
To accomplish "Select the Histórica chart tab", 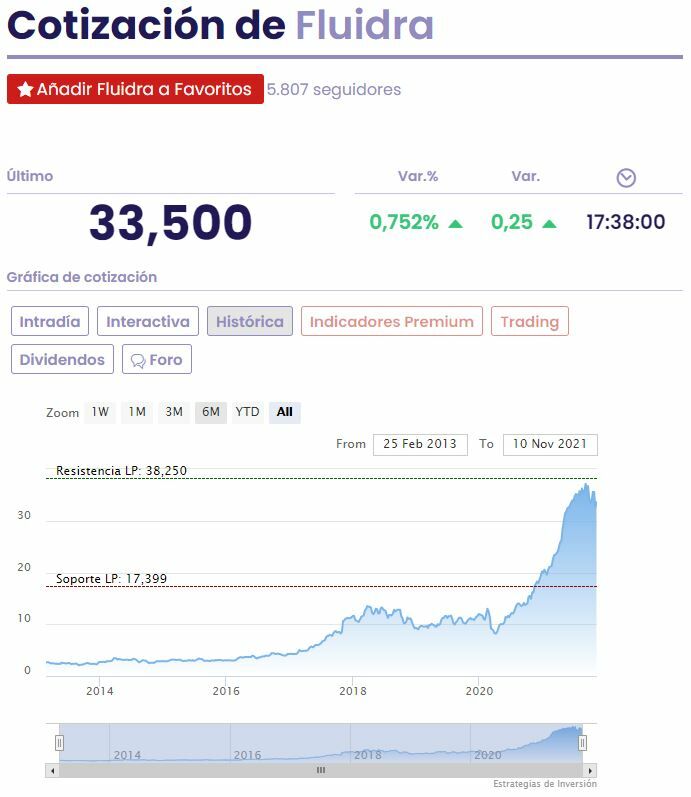I will tap(250, 321).
